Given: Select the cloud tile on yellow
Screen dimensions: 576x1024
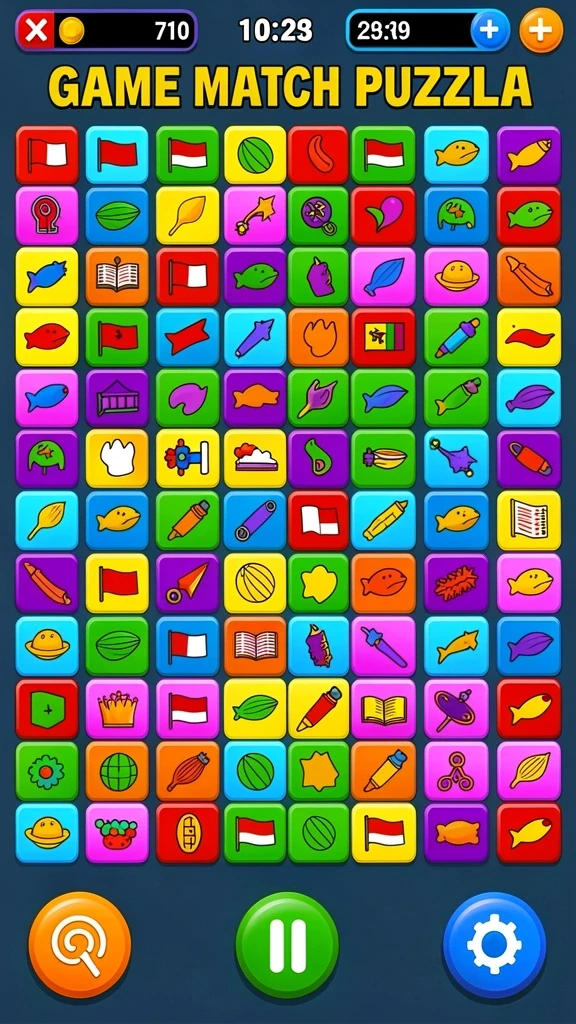Looking at the screenshot, I should [x=255, y=459].
